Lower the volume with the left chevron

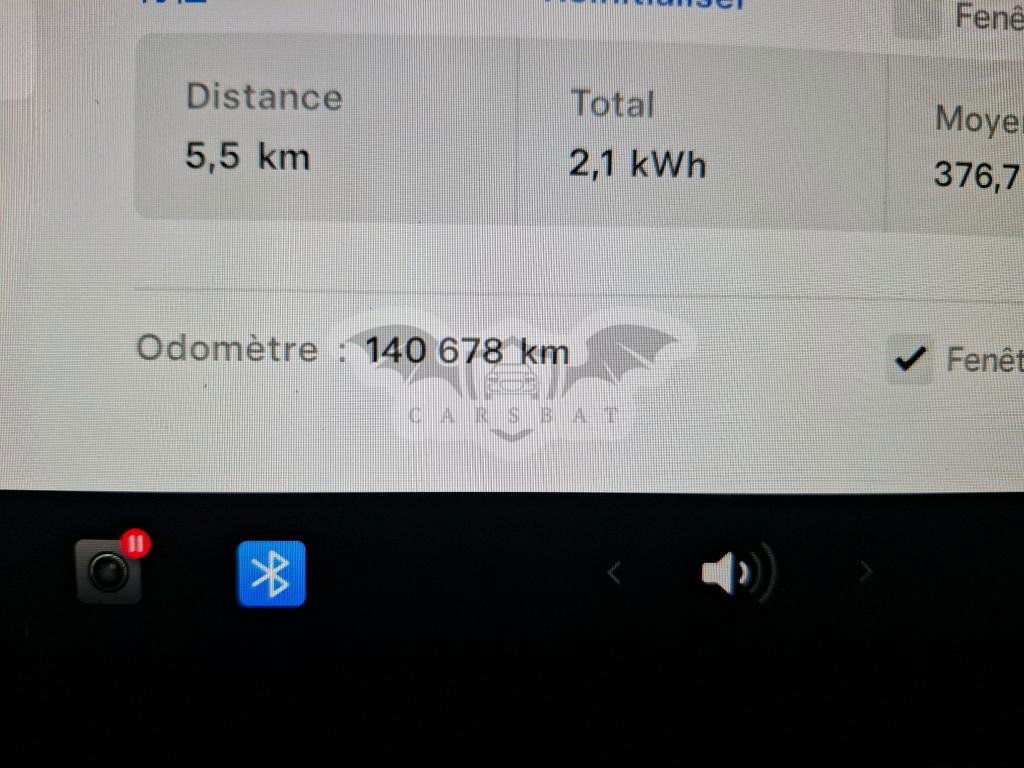pyautogui.click(x=614, y=573)
